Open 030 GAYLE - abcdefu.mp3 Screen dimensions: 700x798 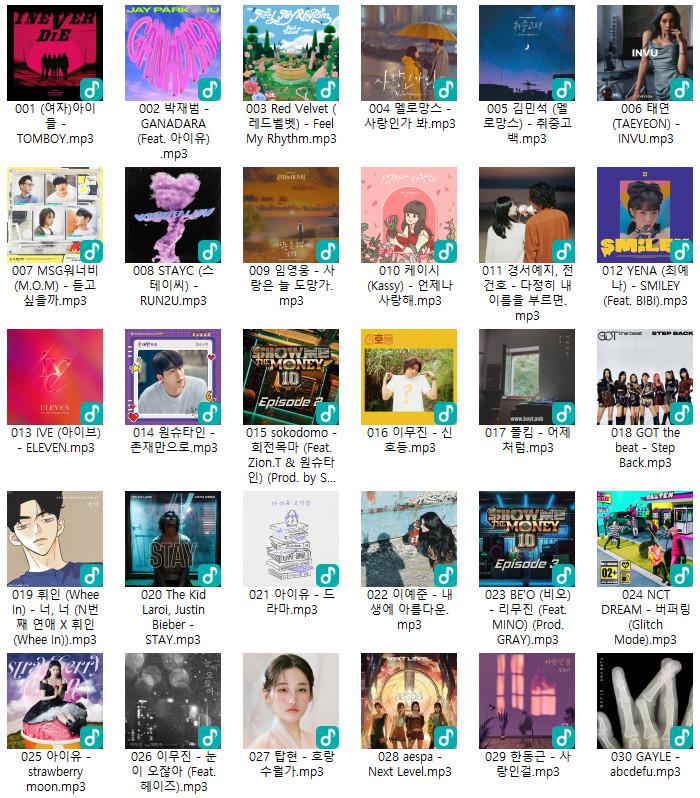pos(645,701)
